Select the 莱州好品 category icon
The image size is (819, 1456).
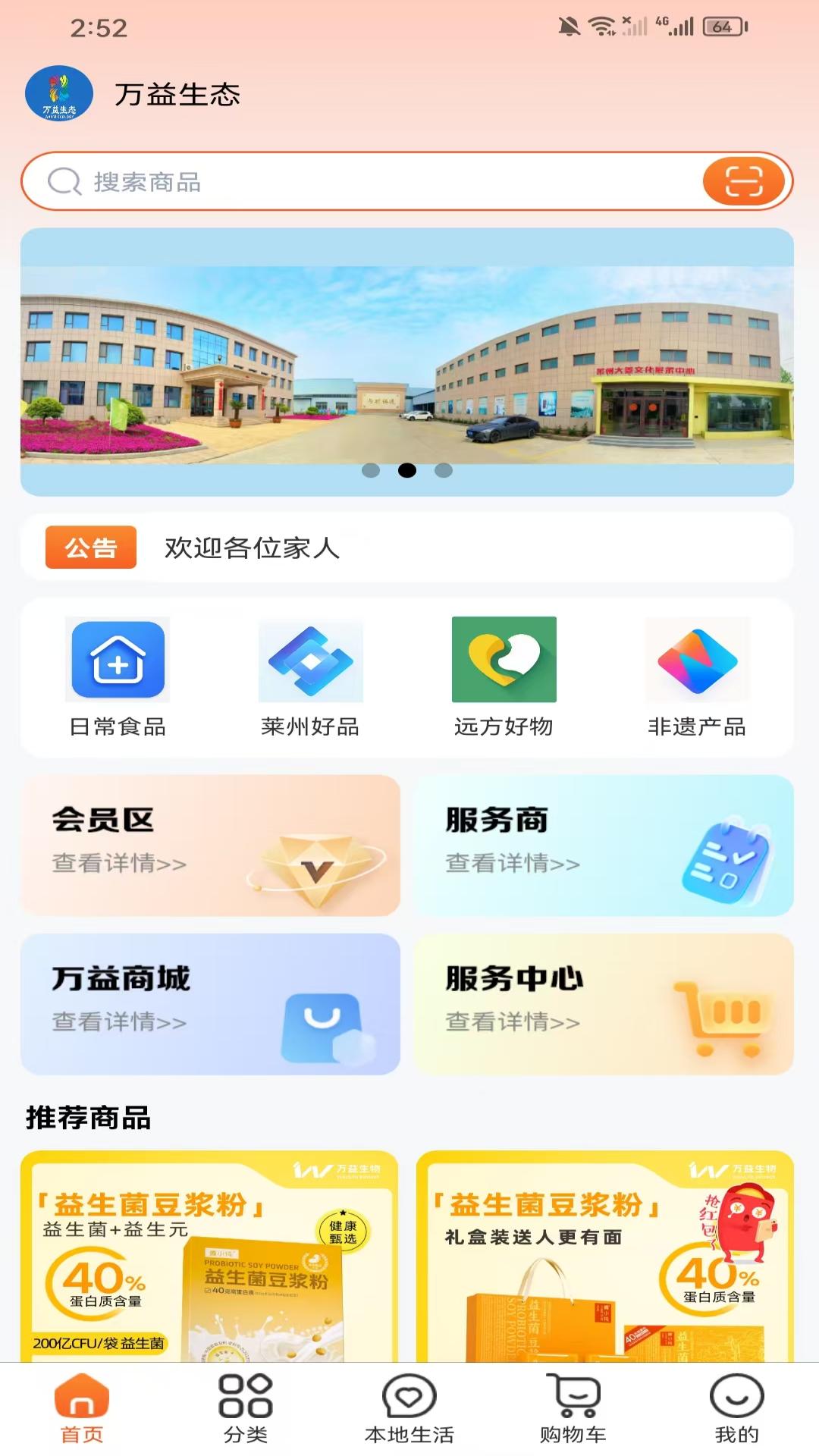click(309, 660)
